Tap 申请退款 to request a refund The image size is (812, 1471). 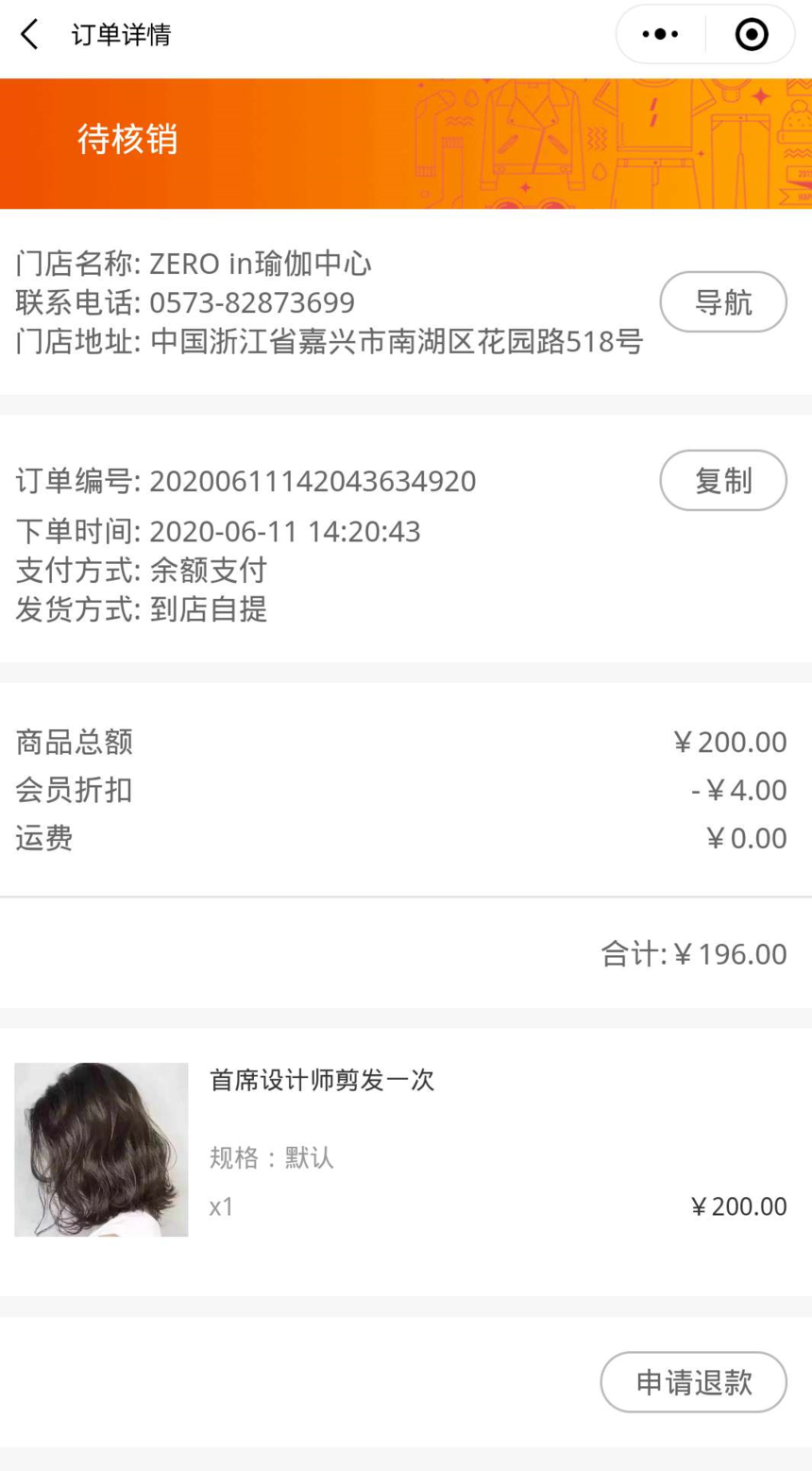pos(693,1382)
